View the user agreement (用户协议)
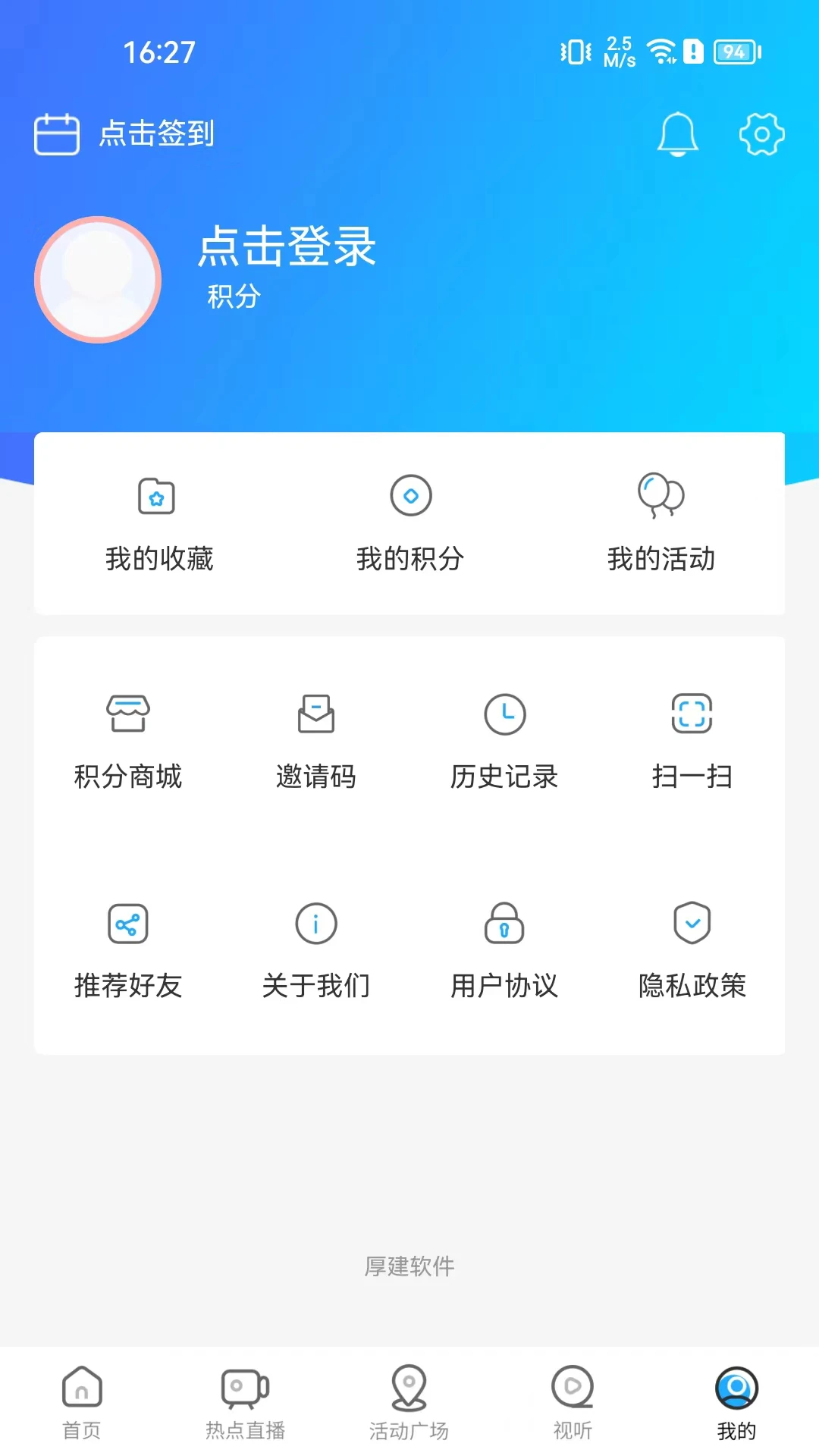819x1456 pixels. [x=504, y=952]
